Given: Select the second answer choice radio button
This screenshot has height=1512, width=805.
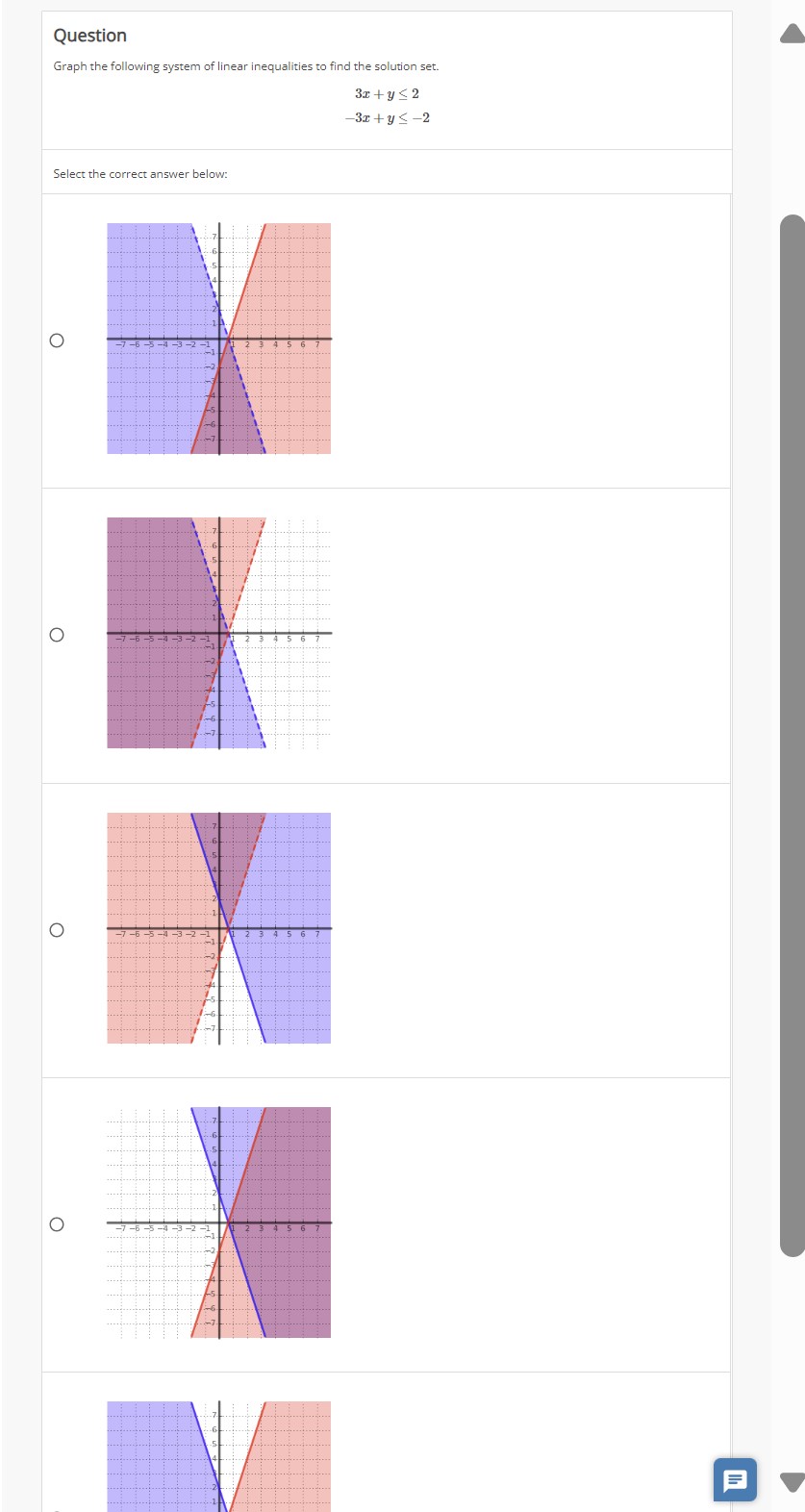Looking at the screenshot, I should tap(56, 633).
